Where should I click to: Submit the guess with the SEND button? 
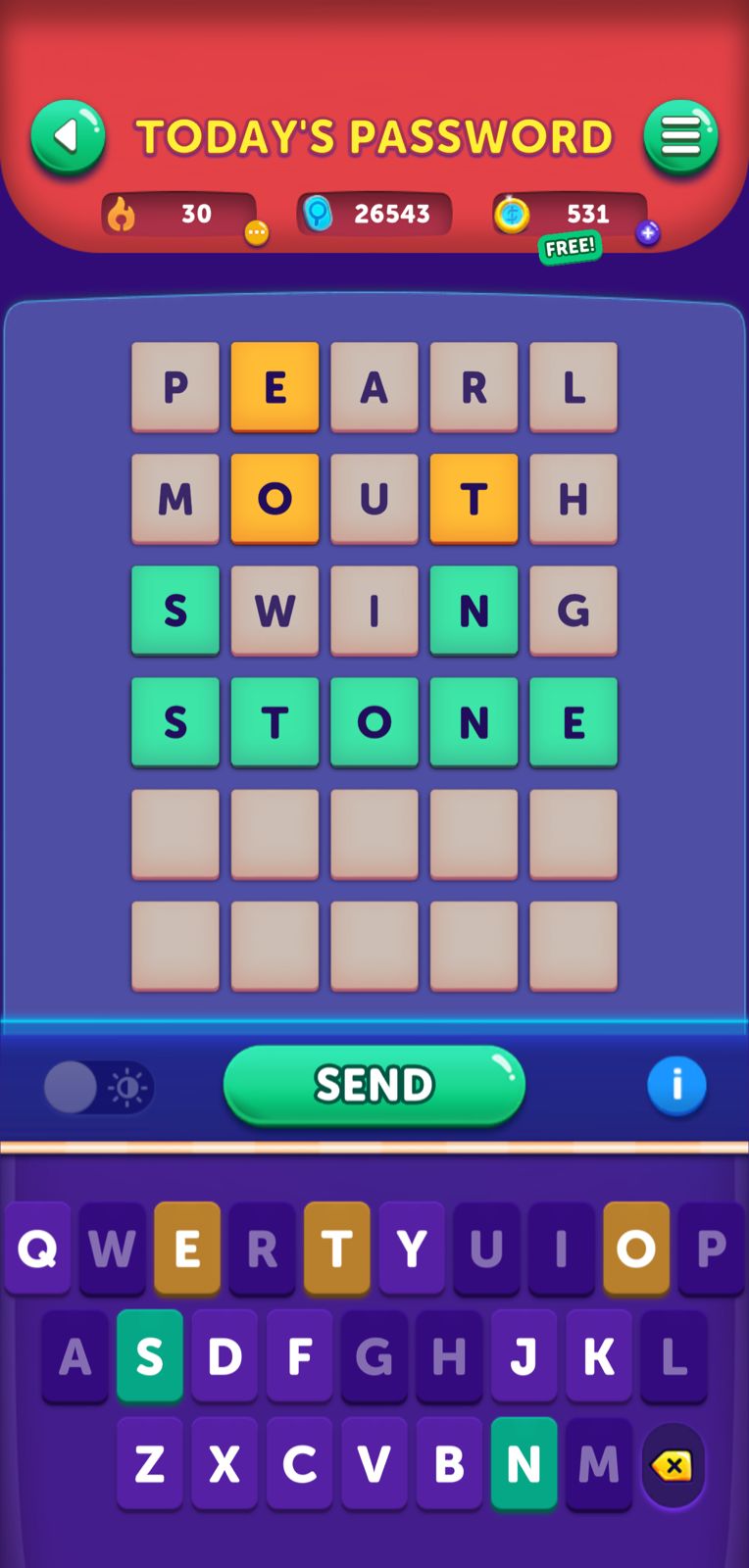coord(374,1085)
